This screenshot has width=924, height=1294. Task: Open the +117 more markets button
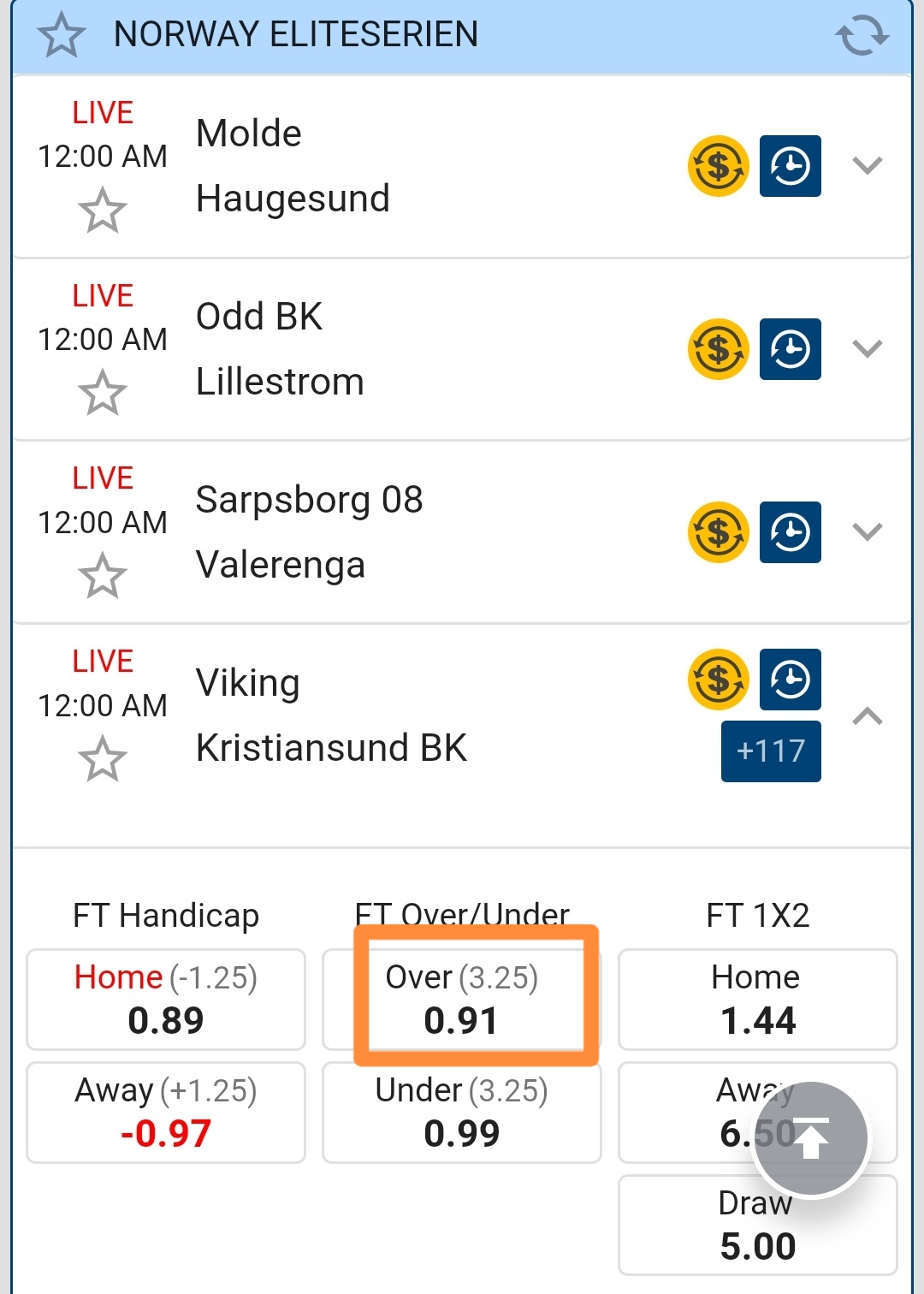coord(770,751)
